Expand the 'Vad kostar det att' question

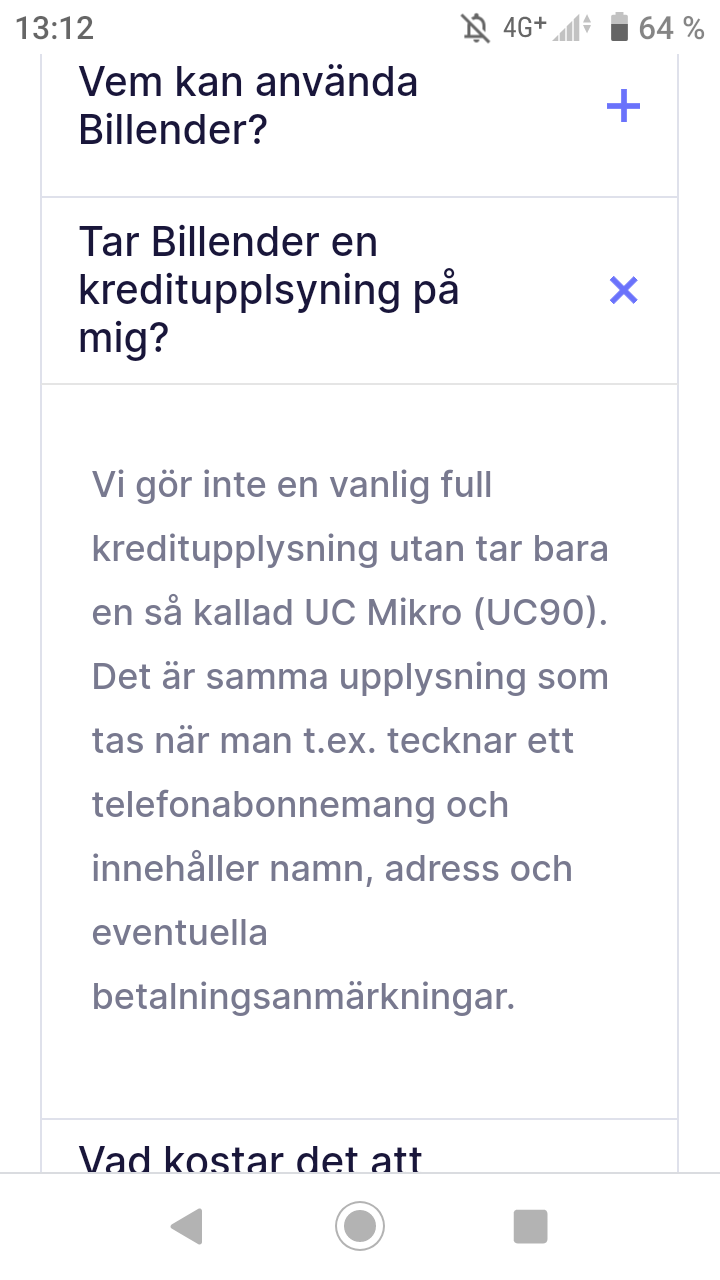[250, 1158]
